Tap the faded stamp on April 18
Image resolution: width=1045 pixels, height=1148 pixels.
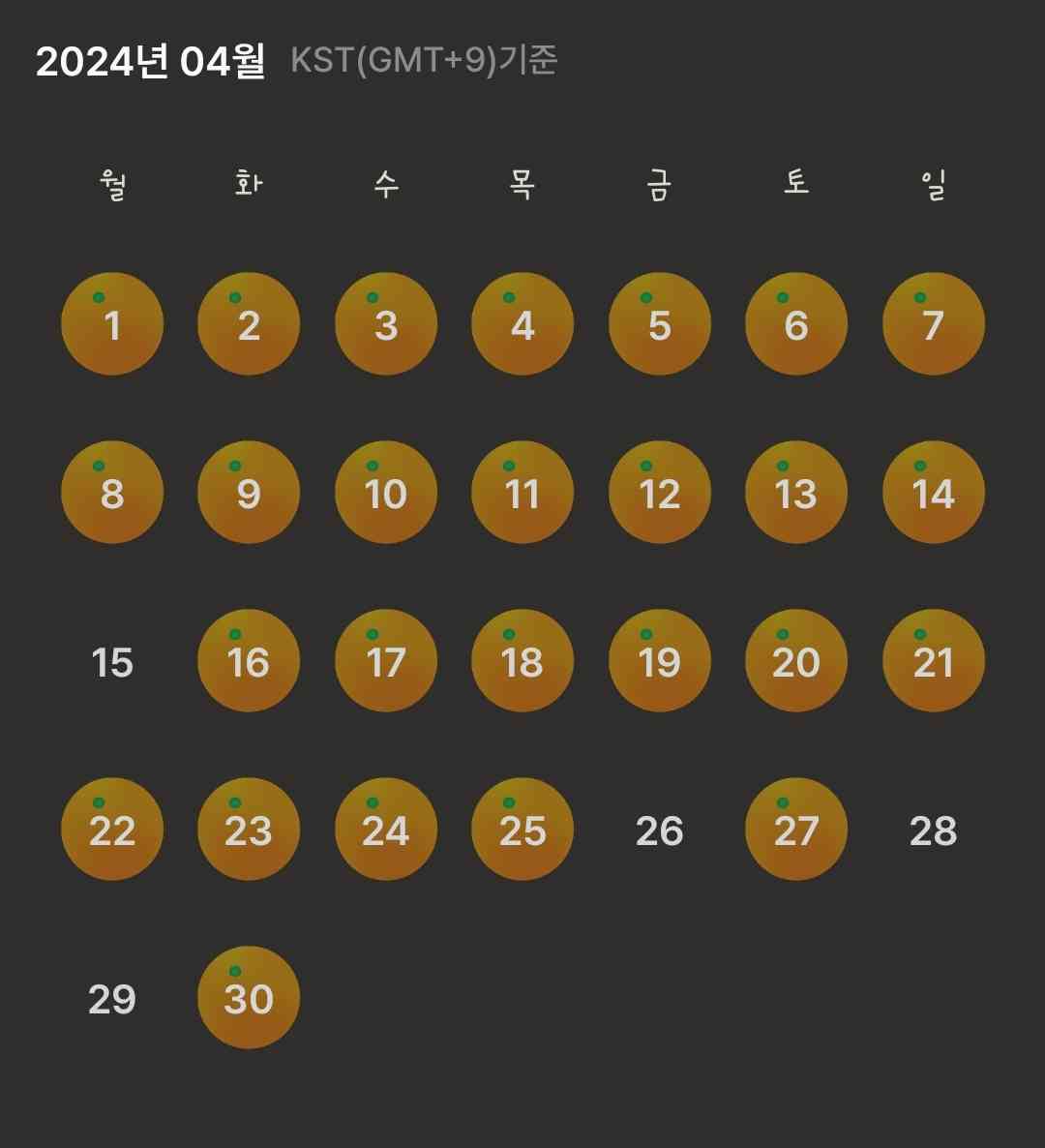pyautogui.click(x=522, y=660)
